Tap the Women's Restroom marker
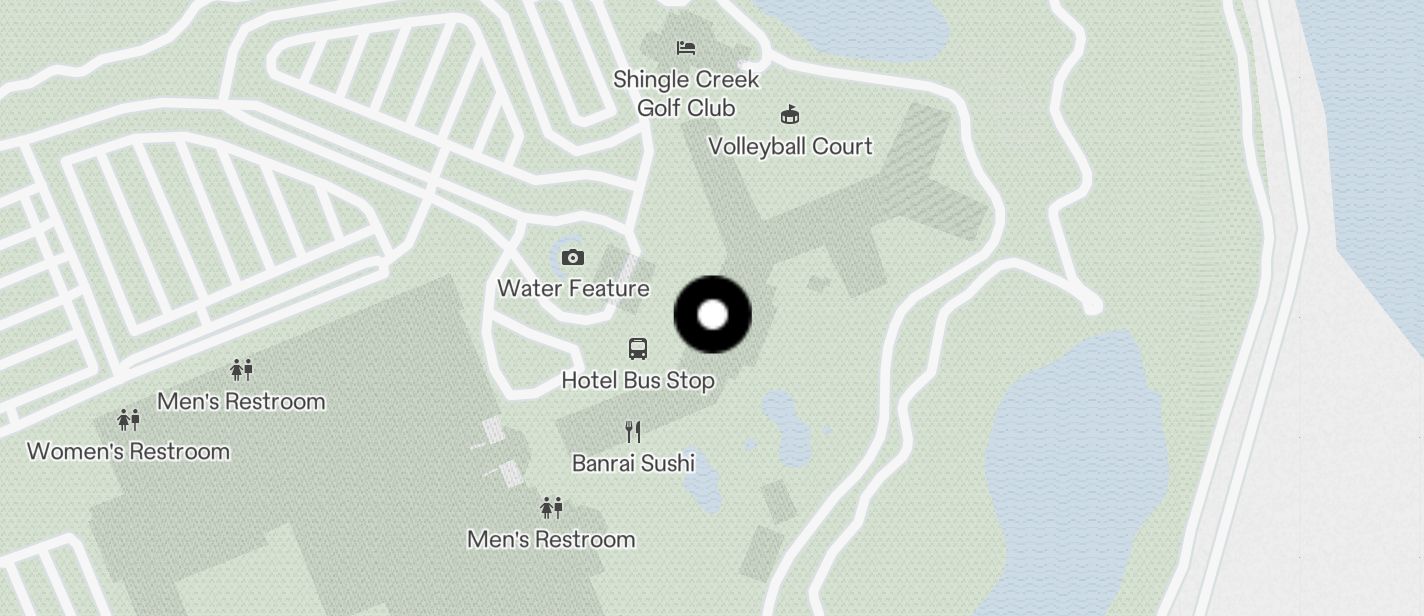 (x=128, y=420)
